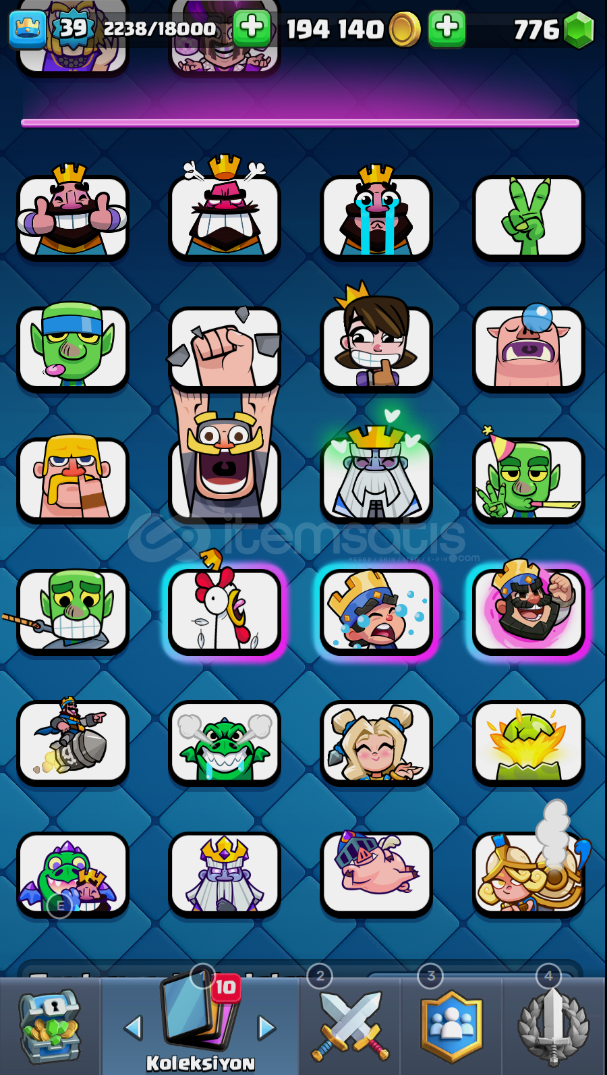
Task: Choose the peace sign hand emote
Action: pos(528,216)
